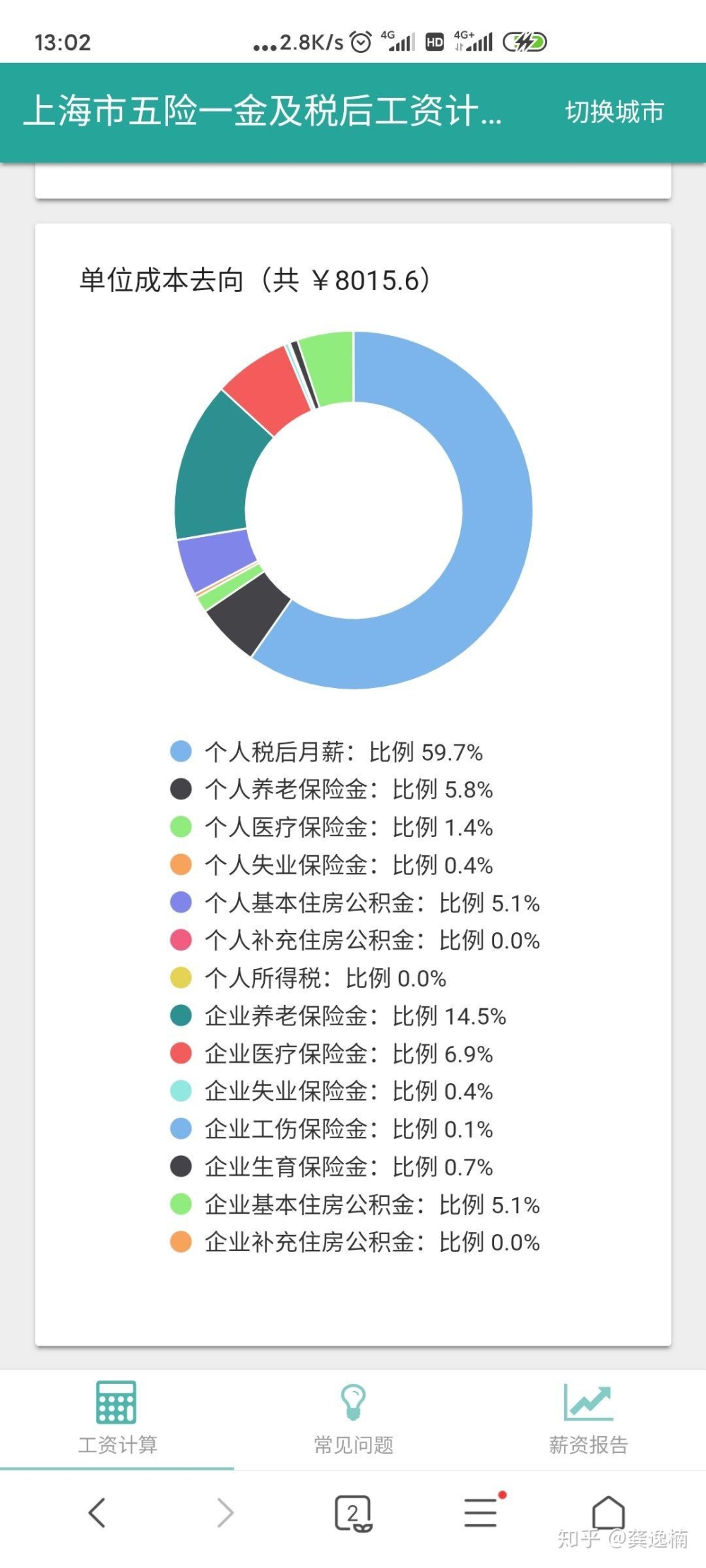Go to the 薪资报告 tab
The height and width of the screenshot is (1568, 706).
point(588,1418)
